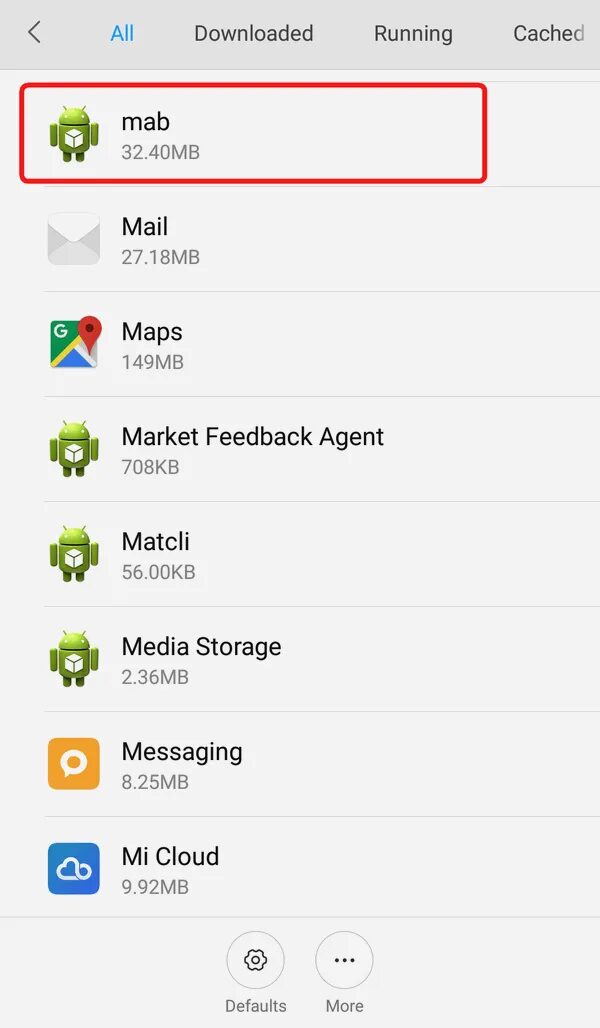Open the Matcli app info
Viewport: 600px width, 1028px height.
(x=300, y=555)
